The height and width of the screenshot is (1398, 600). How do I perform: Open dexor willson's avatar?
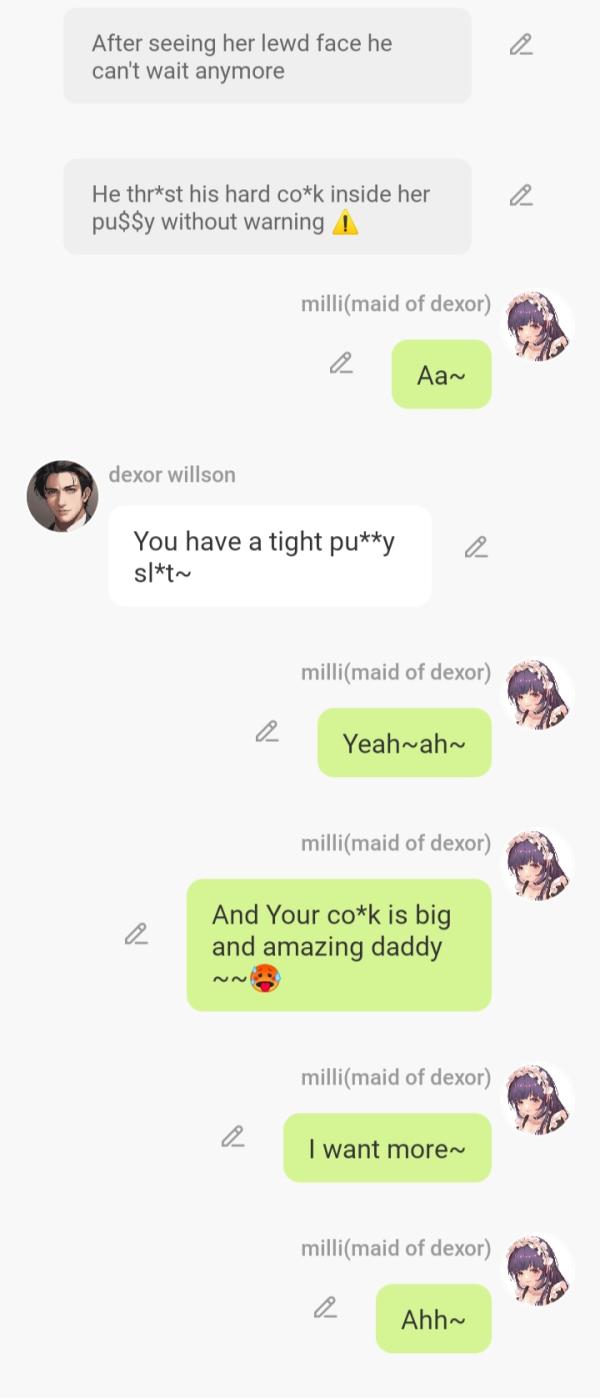coord(62,496)
